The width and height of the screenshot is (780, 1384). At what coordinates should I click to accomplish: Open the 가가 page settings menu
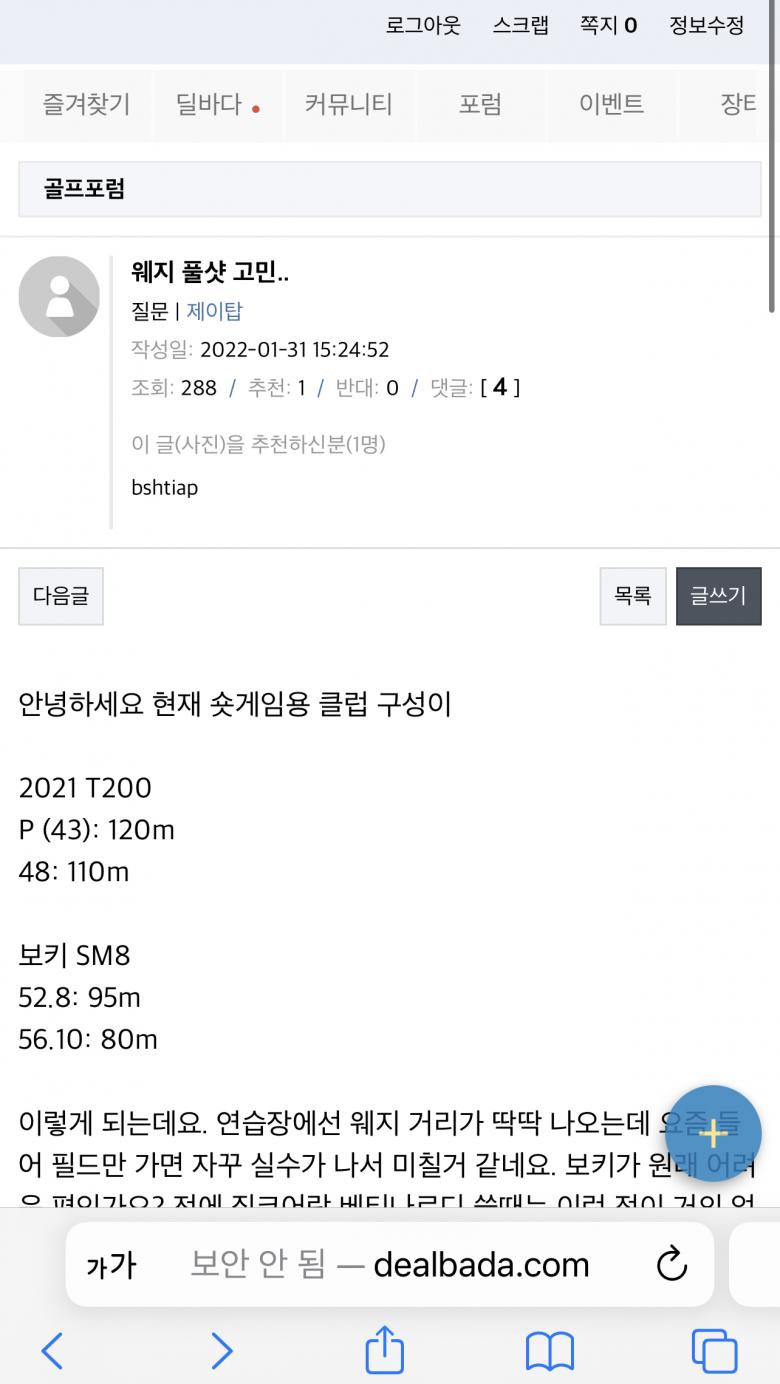[x=111, y=1265]
